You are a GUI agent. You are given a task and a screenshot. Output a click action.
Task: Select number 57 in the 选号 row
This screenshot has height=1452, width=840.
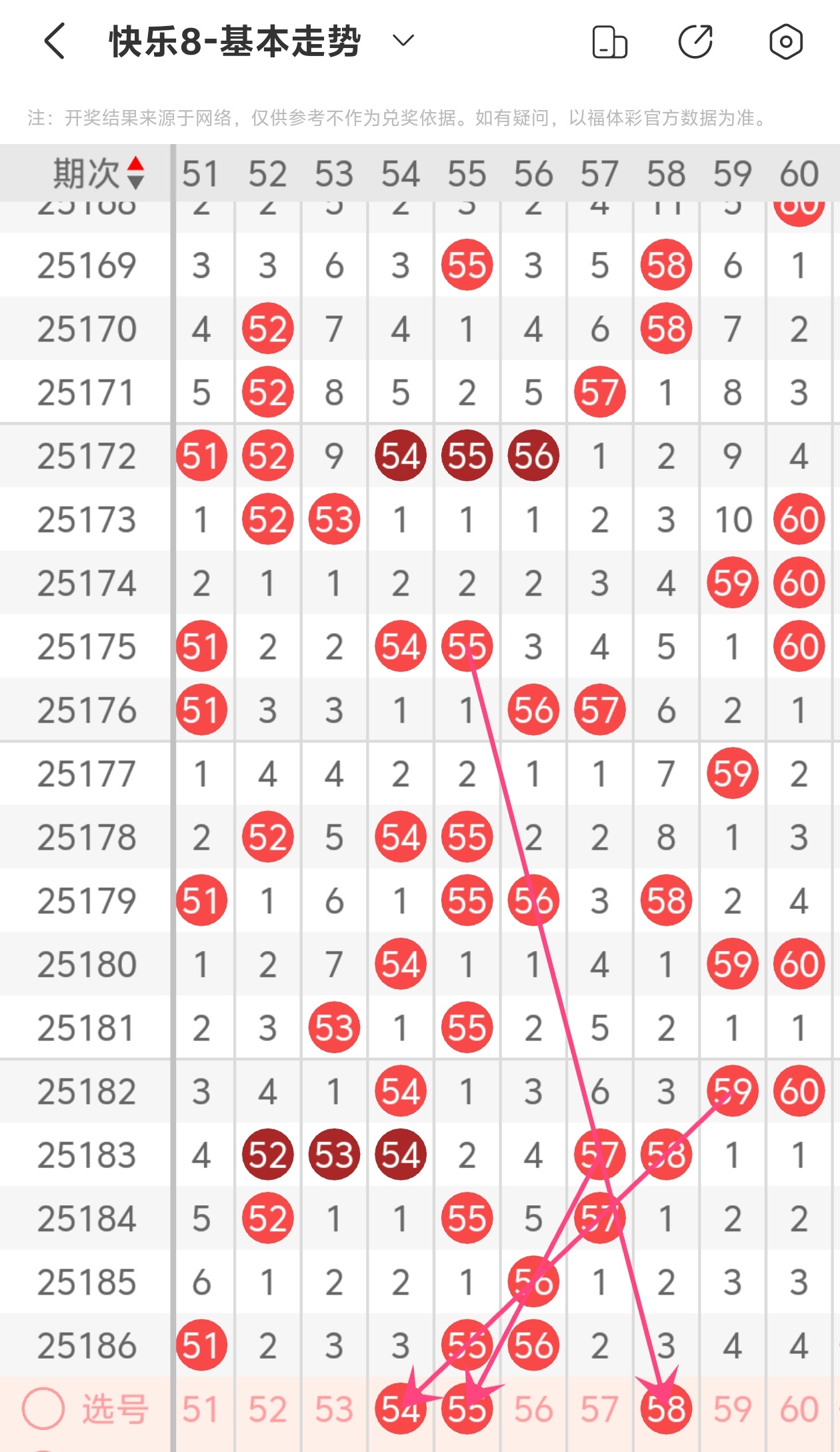(599, 1409)
